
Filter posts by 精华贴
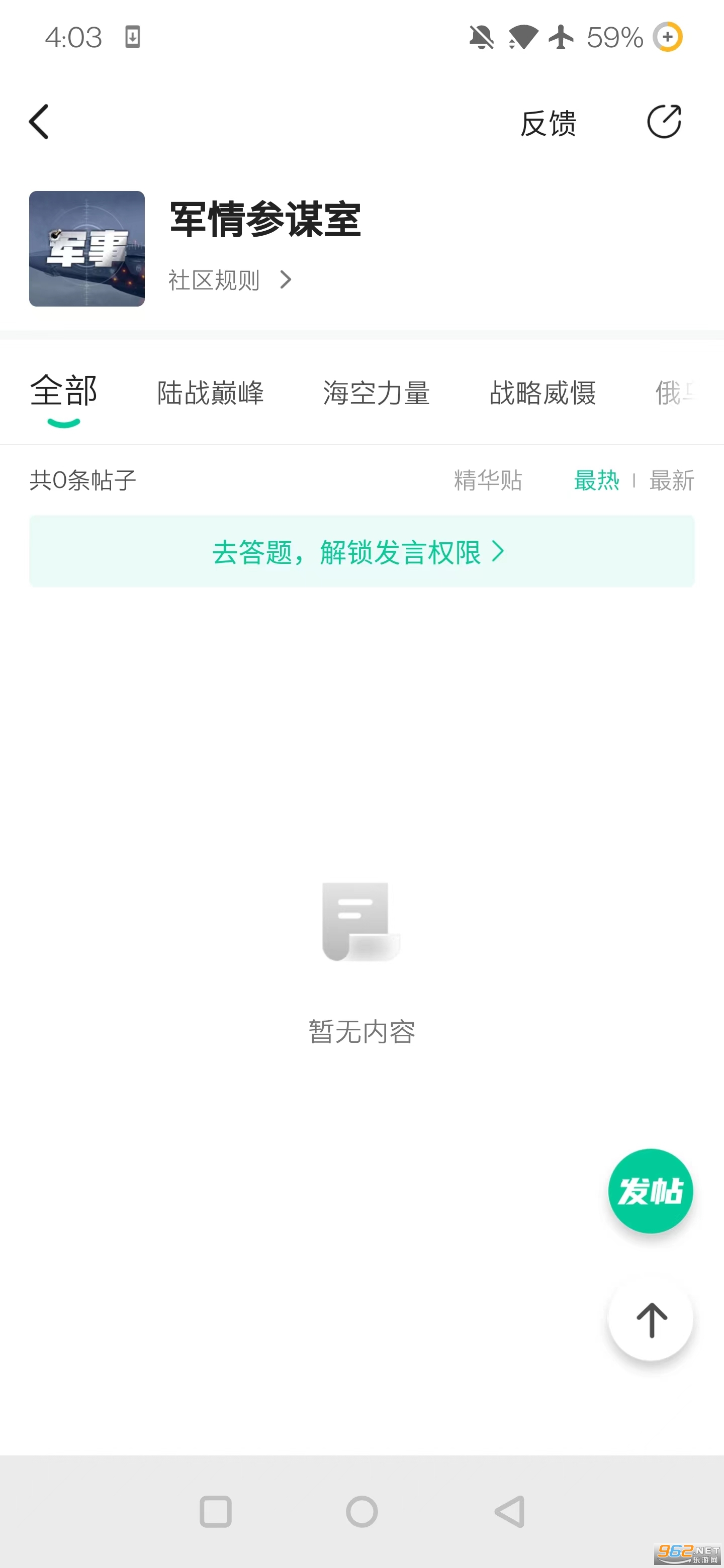(488, 480)
